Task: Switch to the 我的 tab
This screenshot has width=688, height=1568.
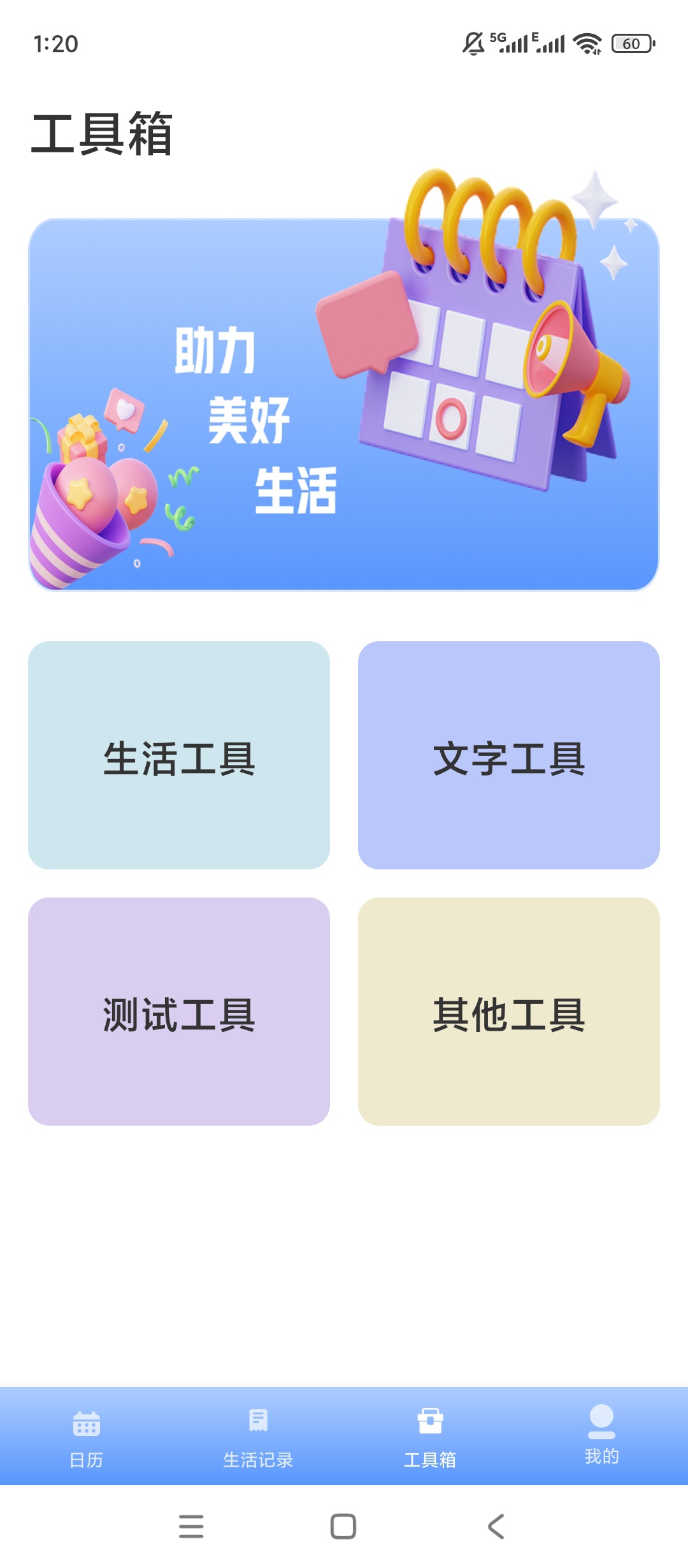Action: pos(601,1435)
